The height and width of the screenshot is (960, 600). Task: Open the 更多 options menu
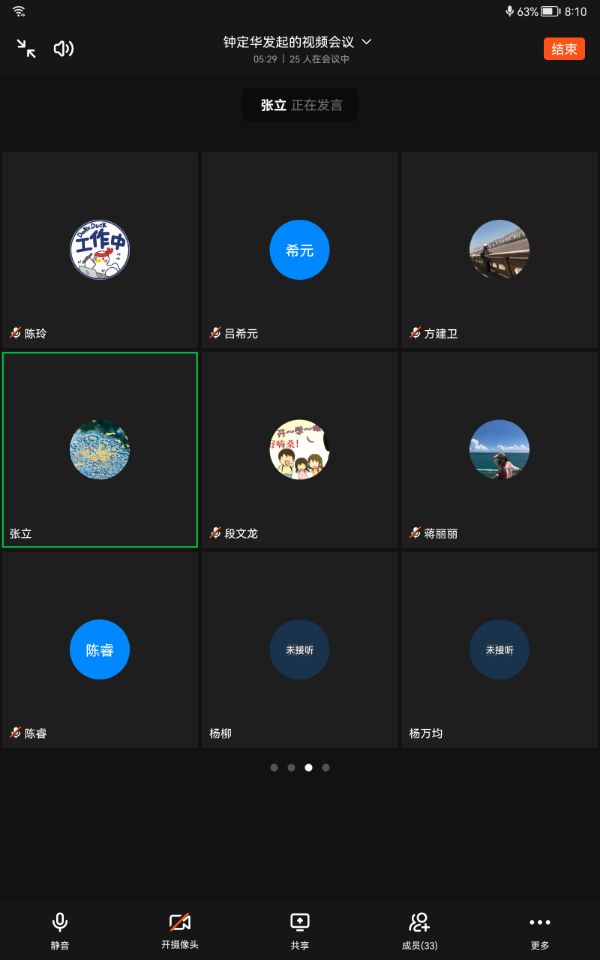[x=540, y=930]
